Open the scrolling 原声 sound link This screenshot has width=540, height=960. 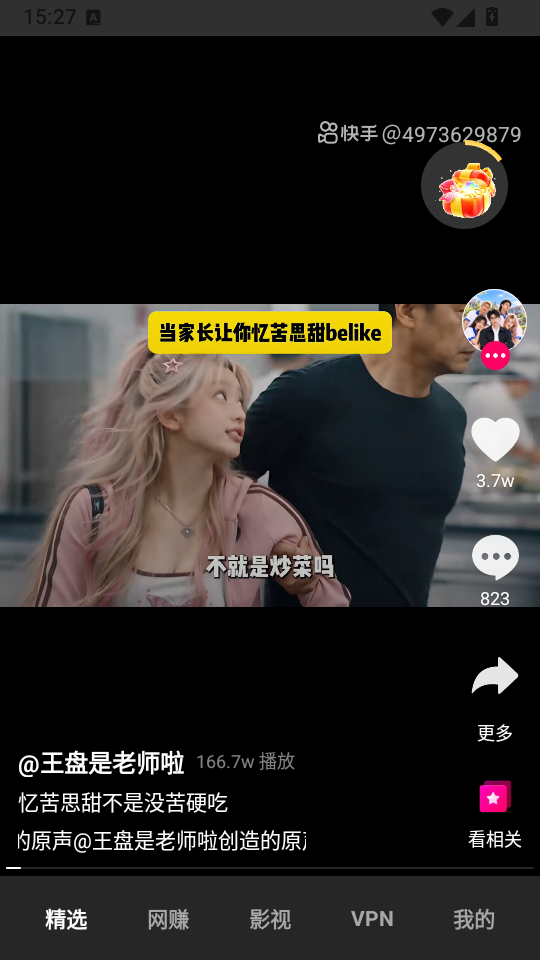click(x=162, y=840)
